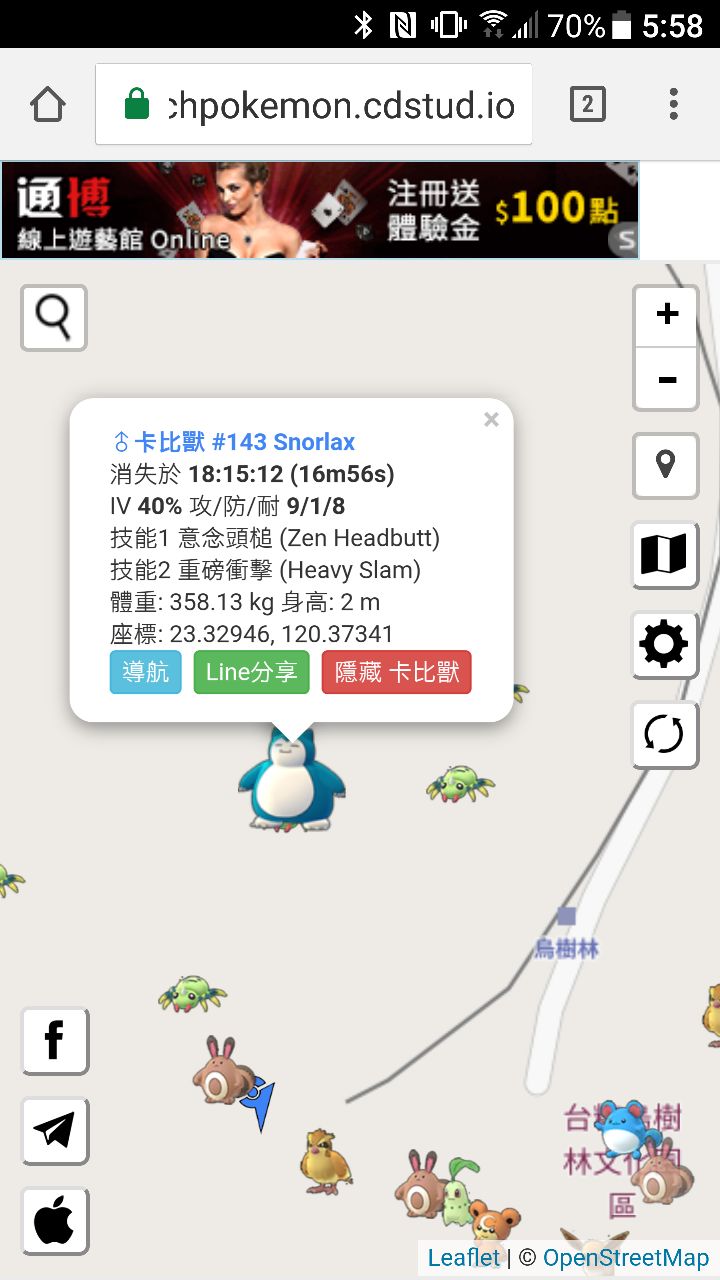Open the gear settings button
The height and width of the screenshot is (1280, 720).
pos(665,645)
